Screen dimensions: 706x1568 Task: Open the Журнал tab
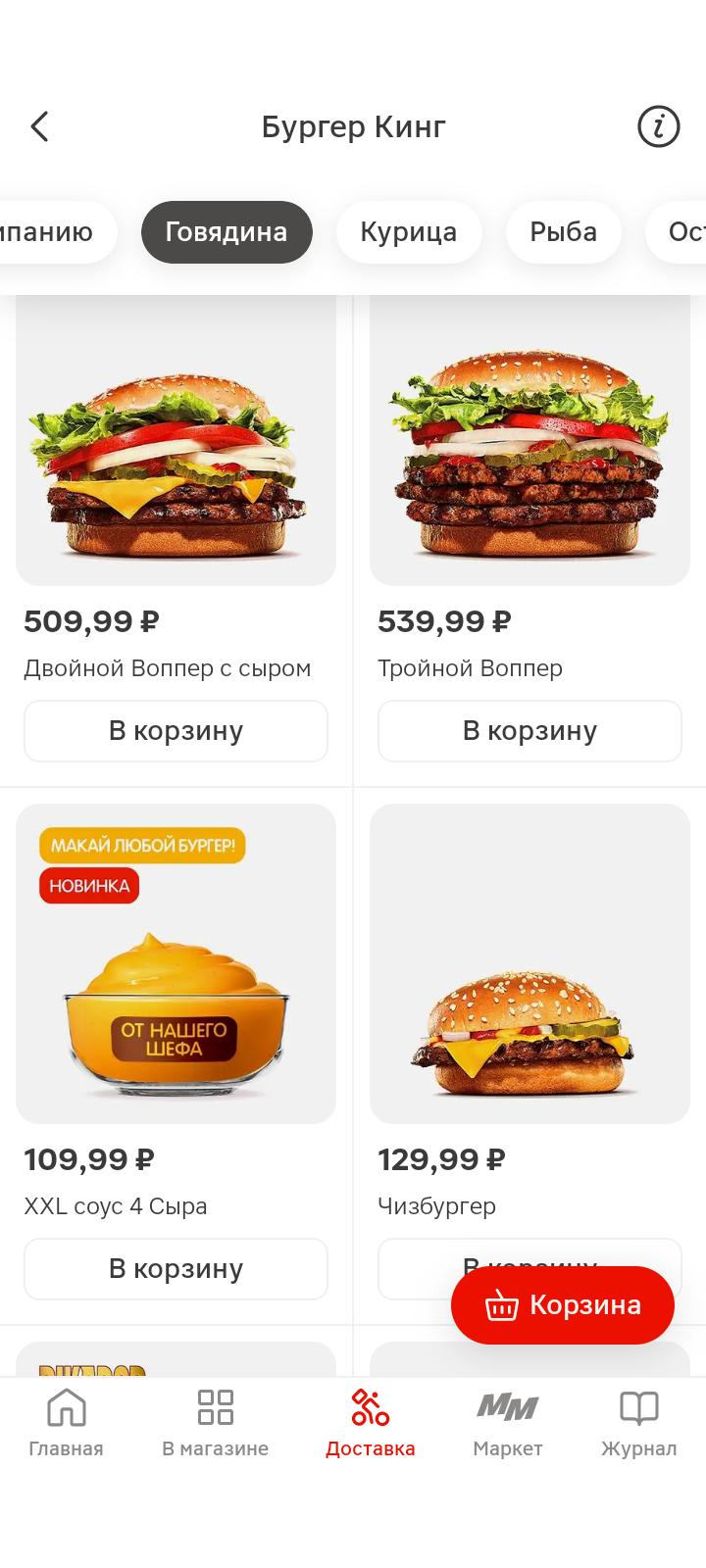[x=638, y=1422]
